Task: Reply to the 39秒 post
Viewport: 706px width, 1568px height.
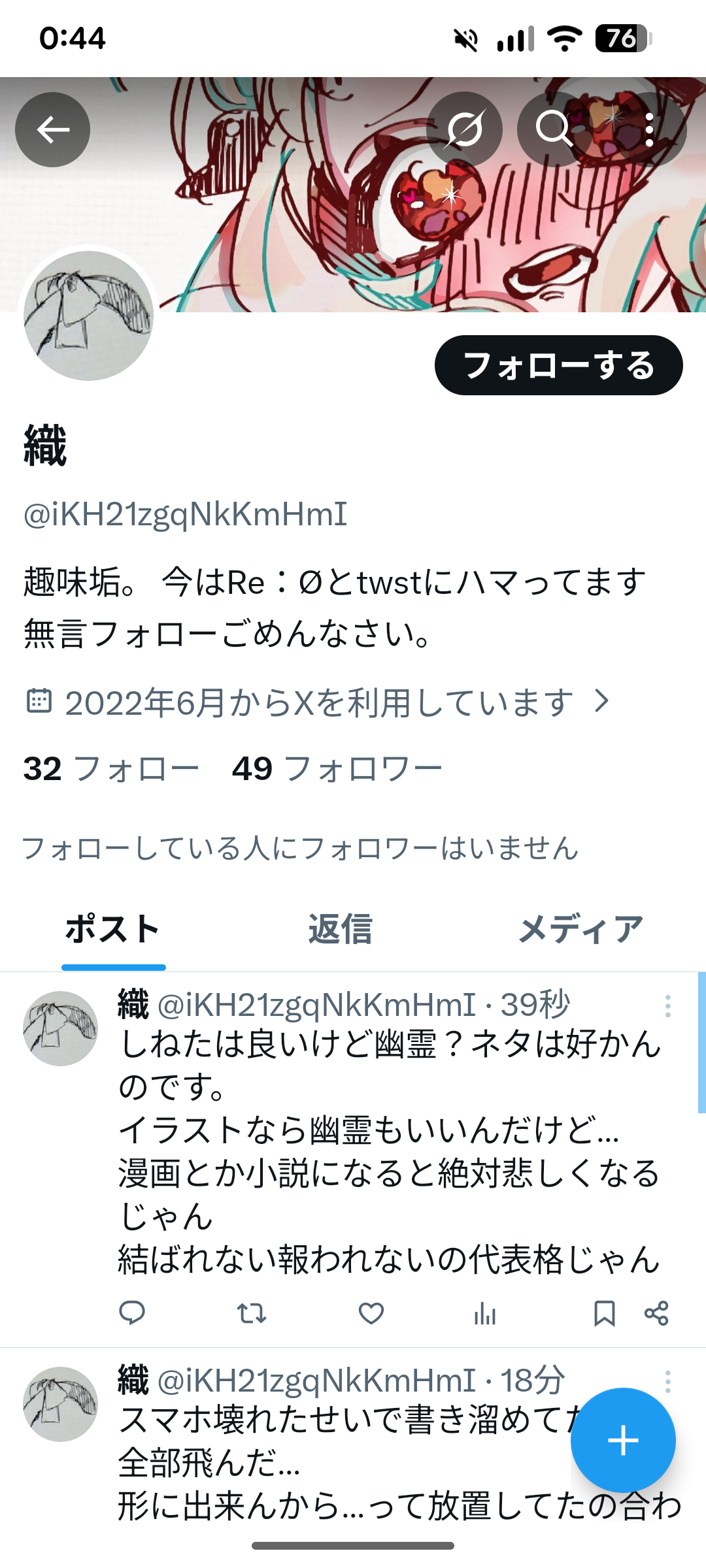Action: click(132, 1313)
